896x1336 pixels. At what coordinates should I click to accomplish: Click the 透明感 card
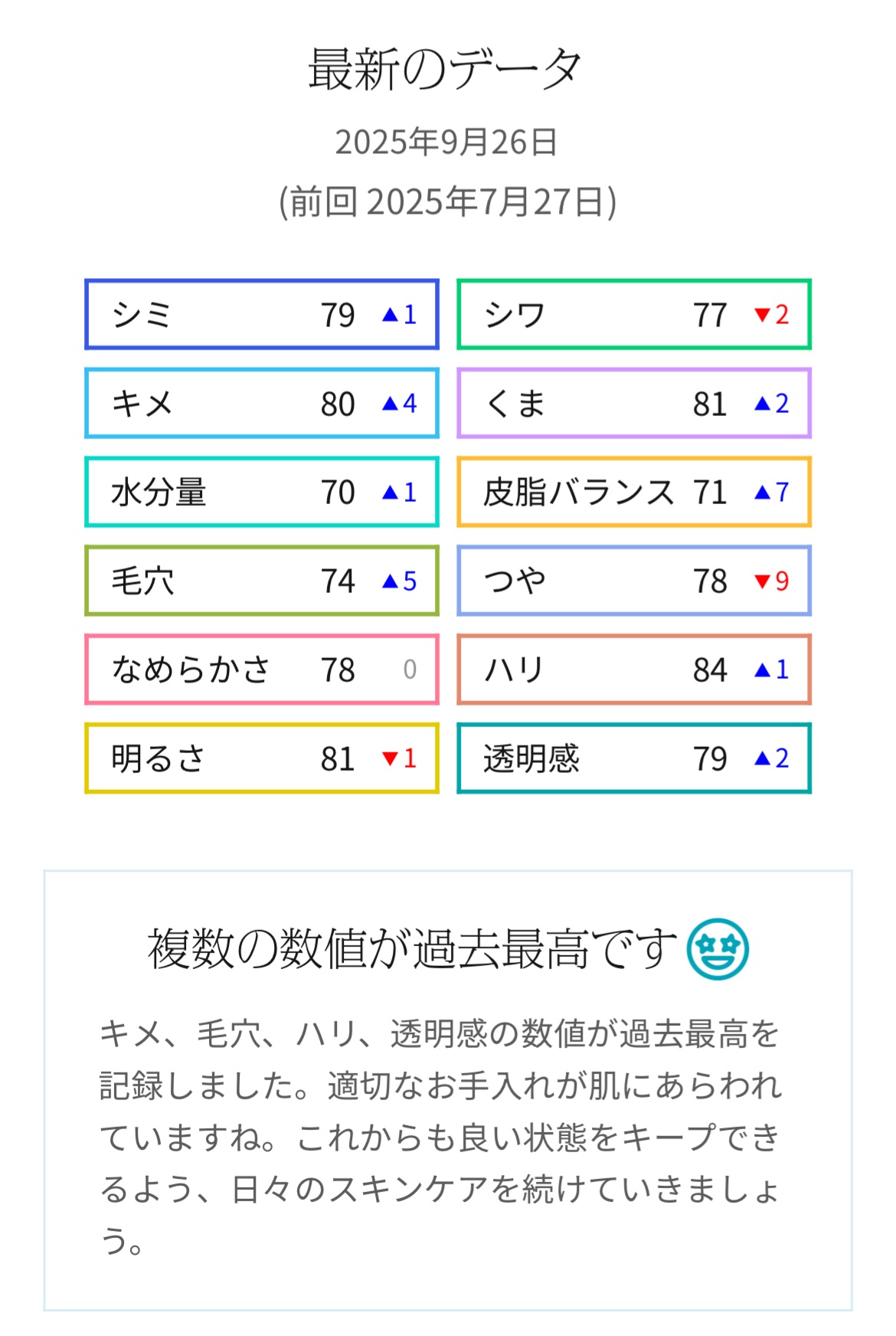[634, 759]
